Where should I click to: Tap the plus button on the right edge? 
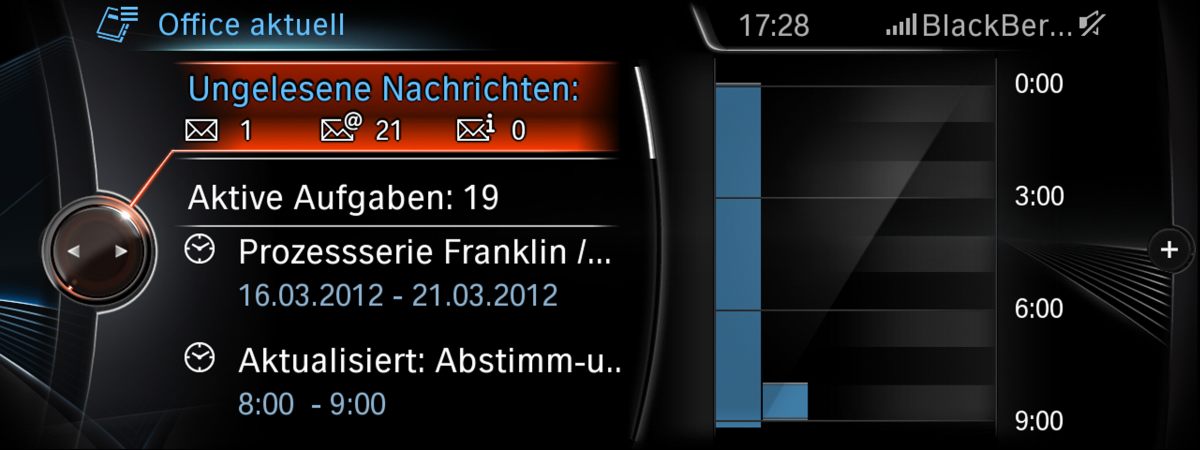[x=1169, y=250]
